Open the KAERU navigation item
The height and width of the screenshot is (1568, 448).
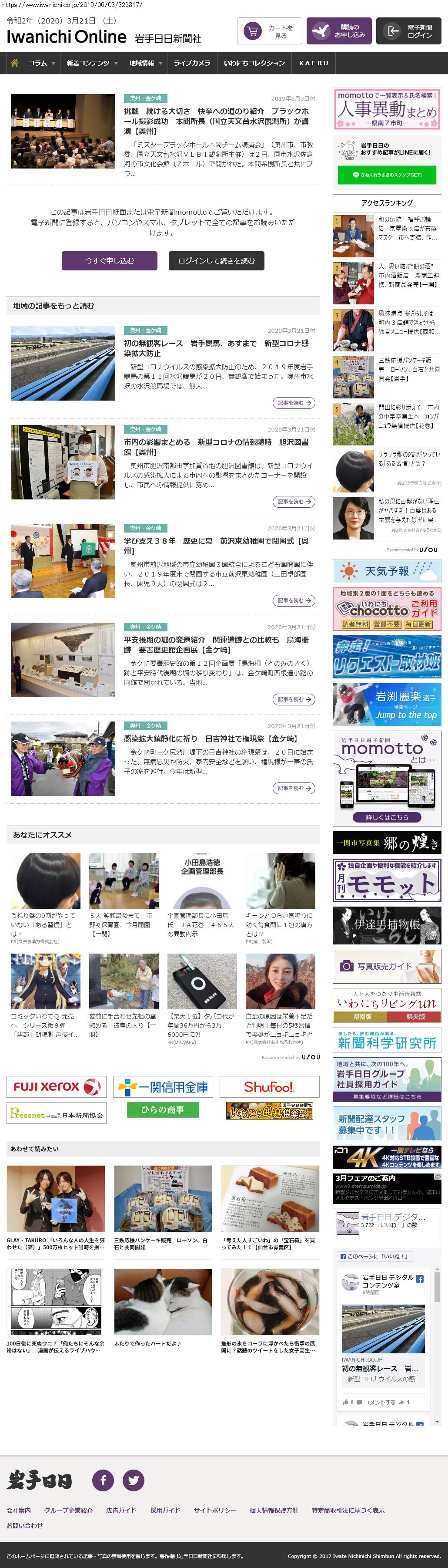(x=314, y=63)
